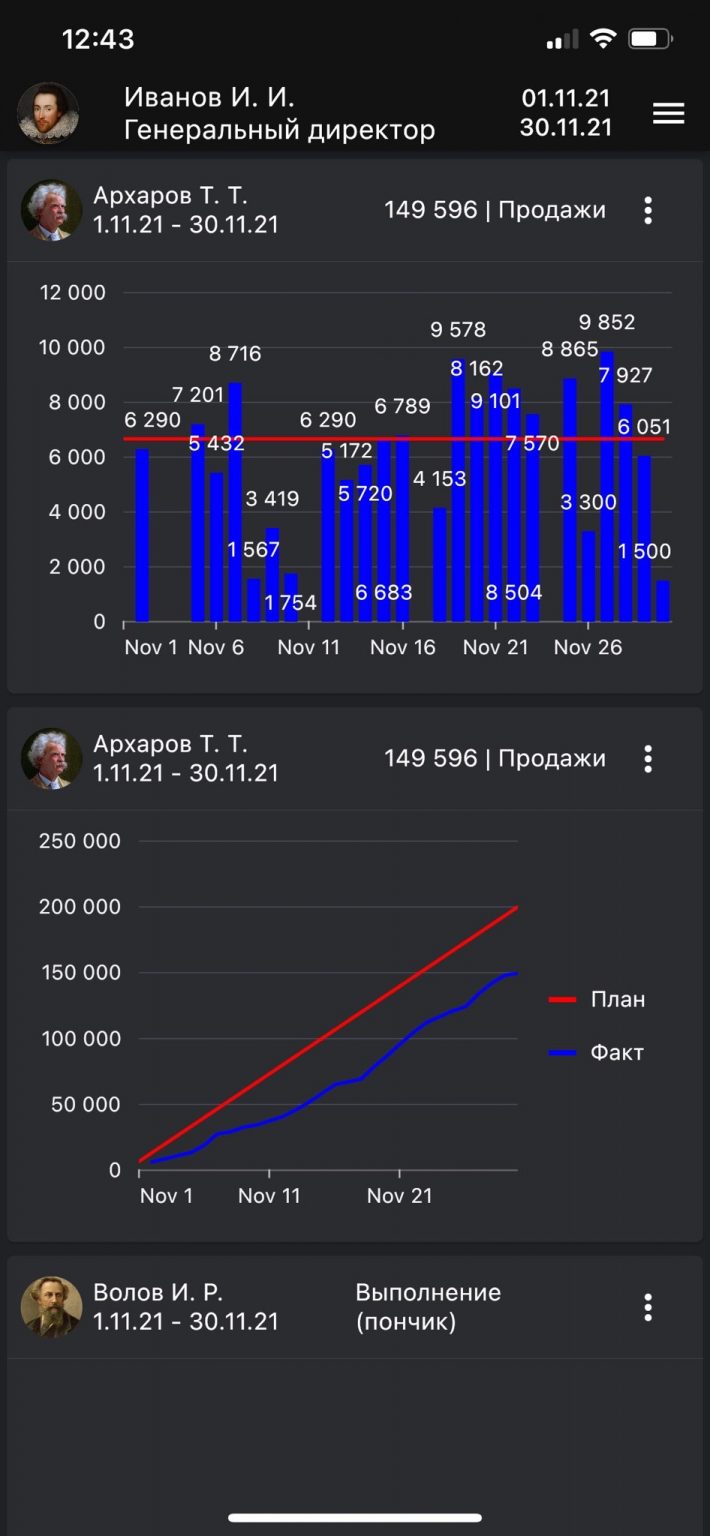This screenshot has width=710, height=1536.
Task: Toggle the План legend entry
Action: pos(598,999)
